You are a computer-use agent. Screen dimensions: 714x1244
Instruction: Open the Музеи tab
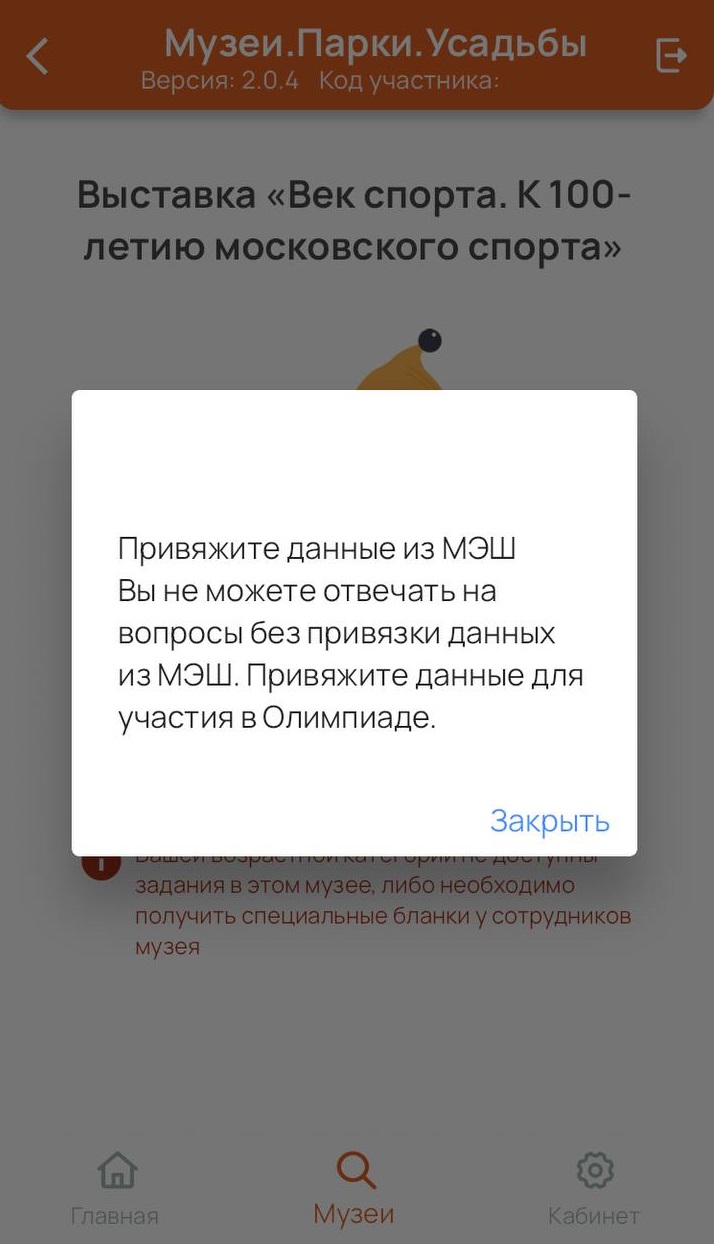(354, 1190)
